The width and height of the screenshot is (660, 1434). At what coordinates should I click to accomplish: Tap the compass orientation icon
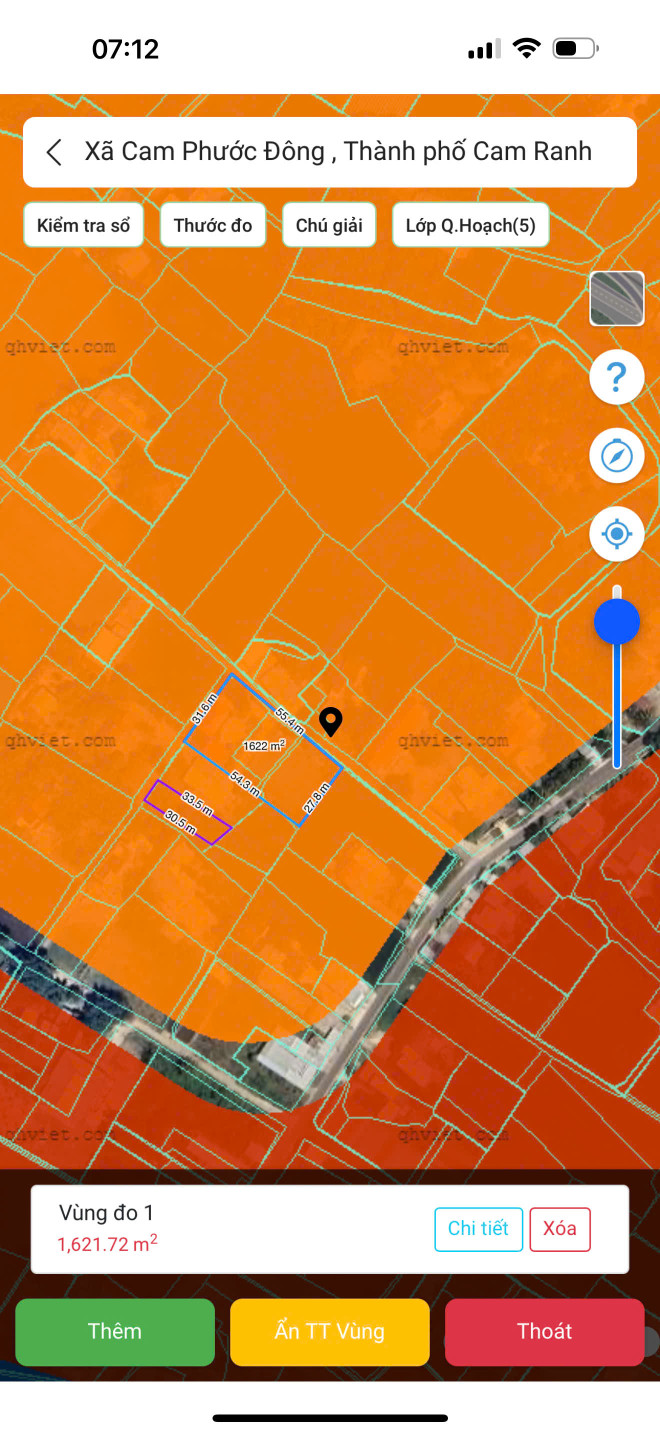pos(617,456)
